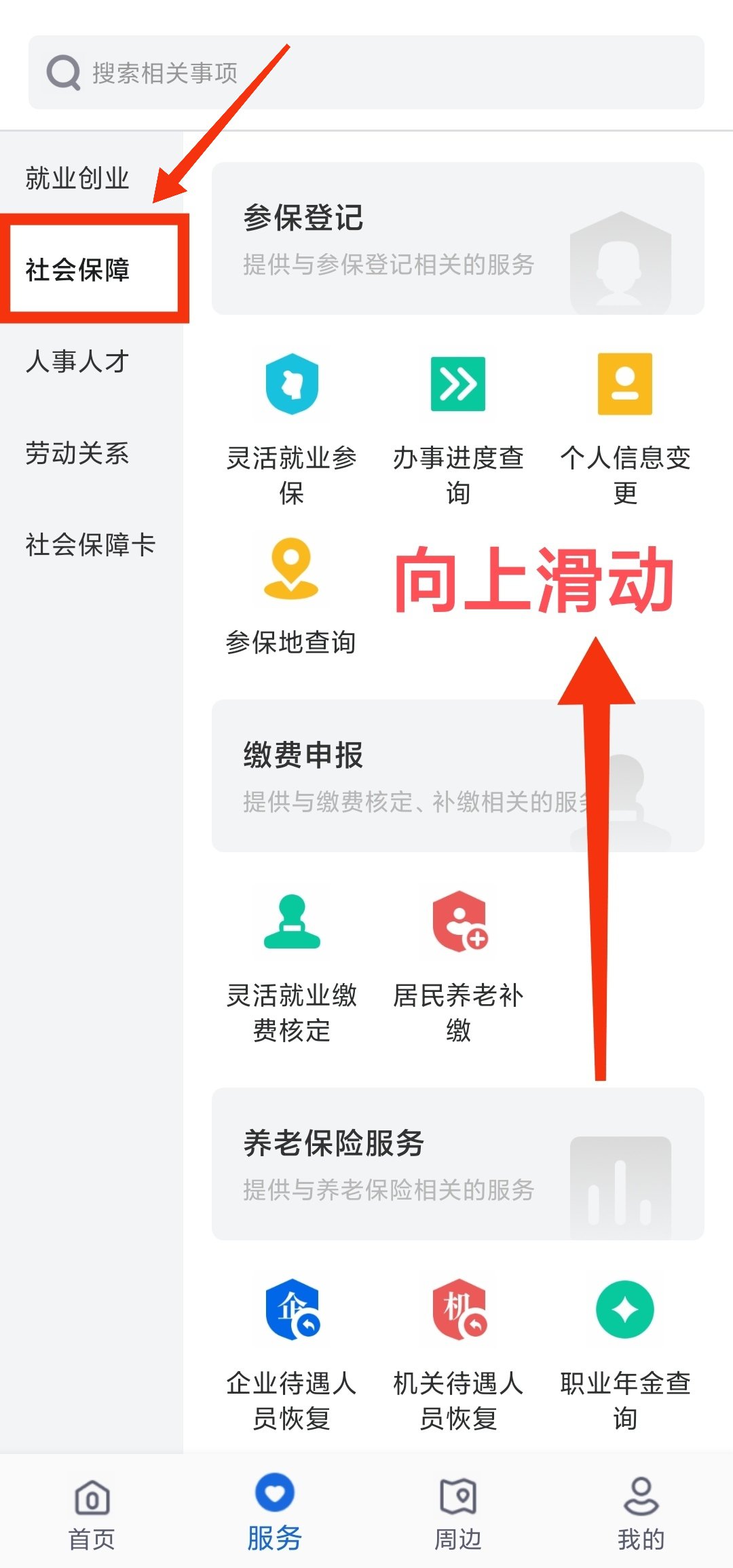Open 居民养老补缴 service
Viewport: 733px width, 1568px height.
(458, 963)
